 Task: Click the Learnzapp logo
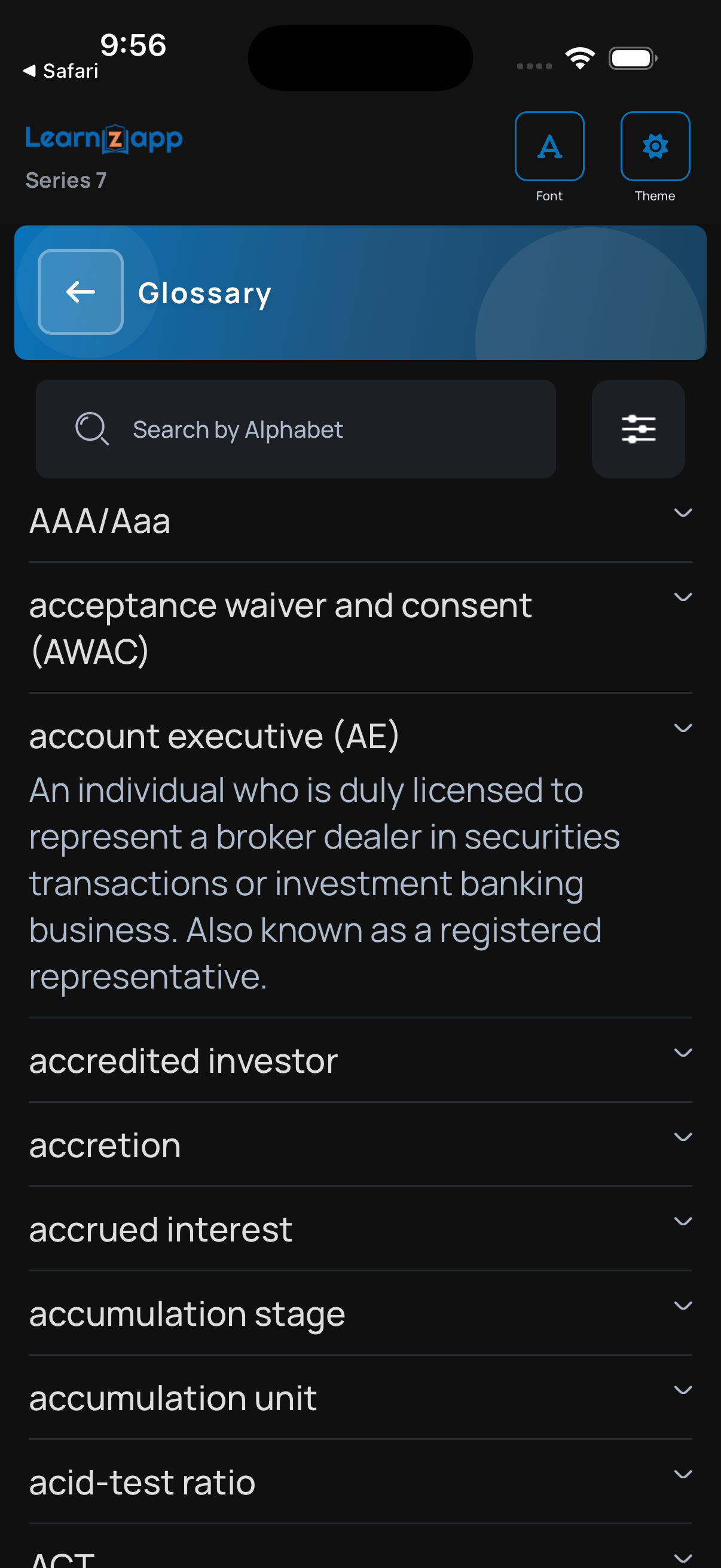coord(104,138)
